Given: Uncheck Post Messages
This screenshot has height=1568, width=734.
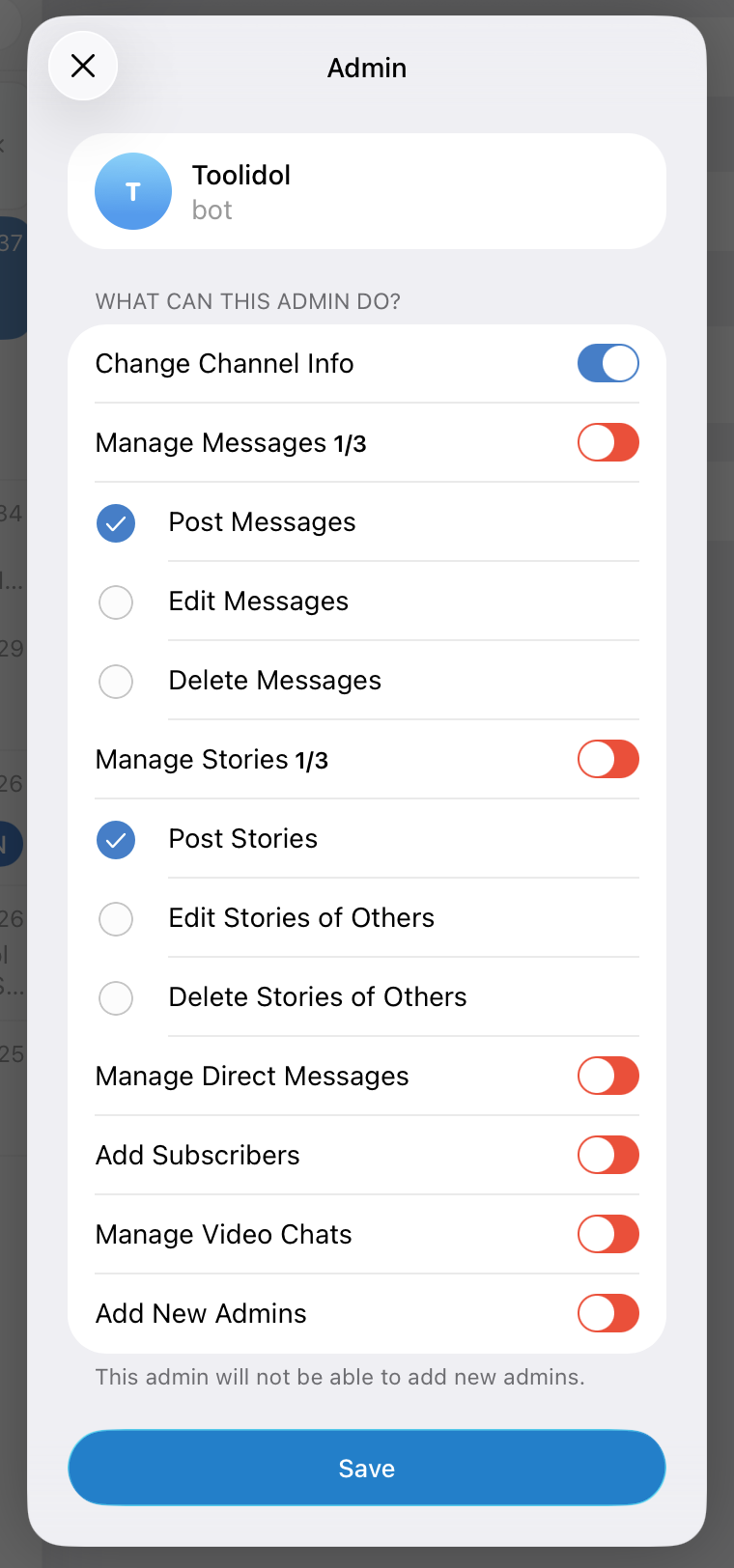Looking at the screenshot, I should [x=116, y=523].
